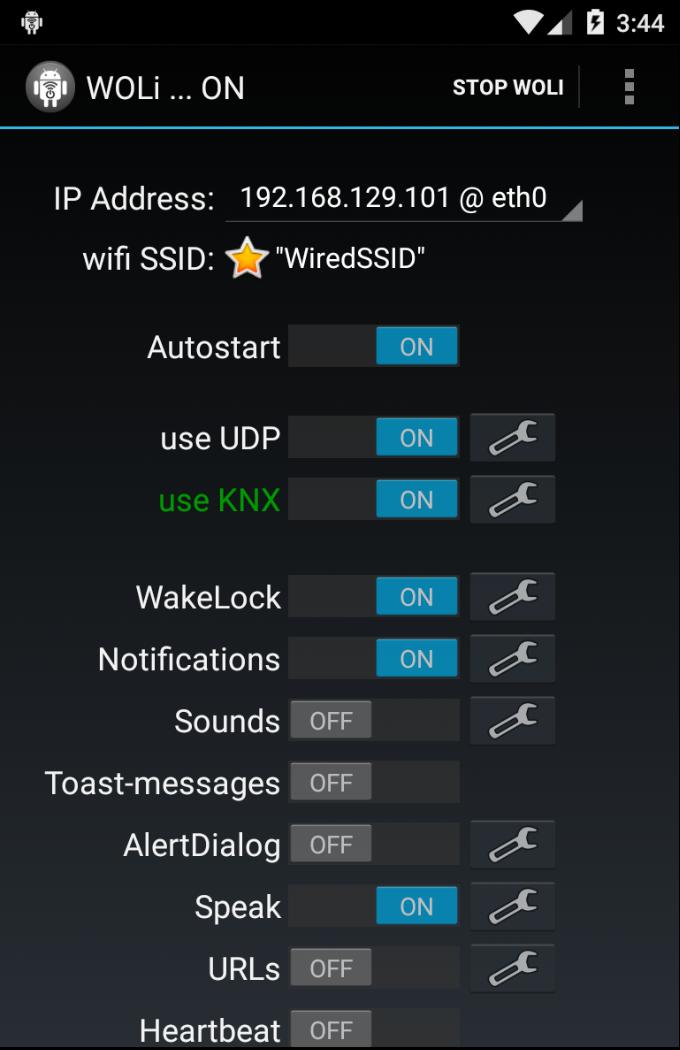Open the overflow menu

pyautogui.click(x=629, y=88)
